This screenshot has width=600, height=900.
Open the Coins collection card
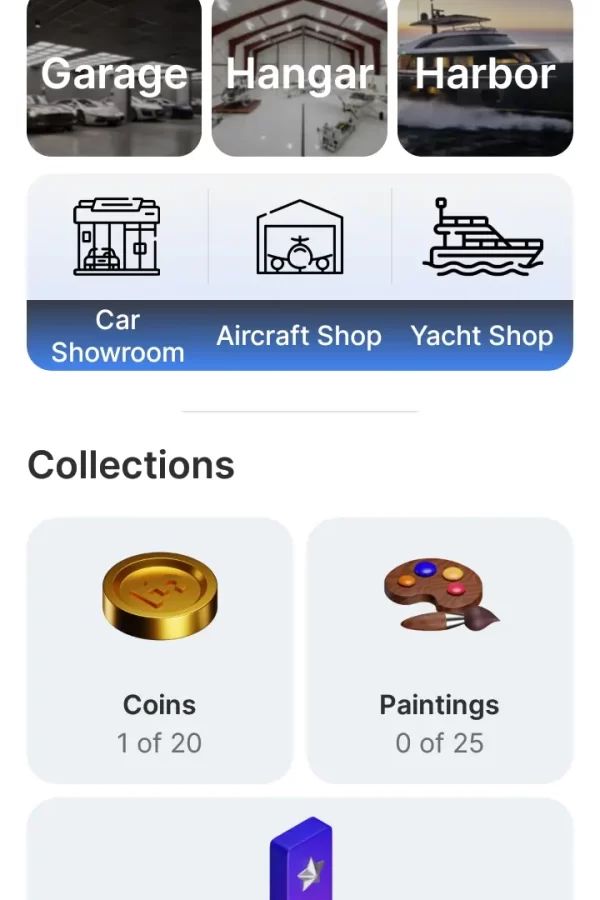tap(160, 650)
